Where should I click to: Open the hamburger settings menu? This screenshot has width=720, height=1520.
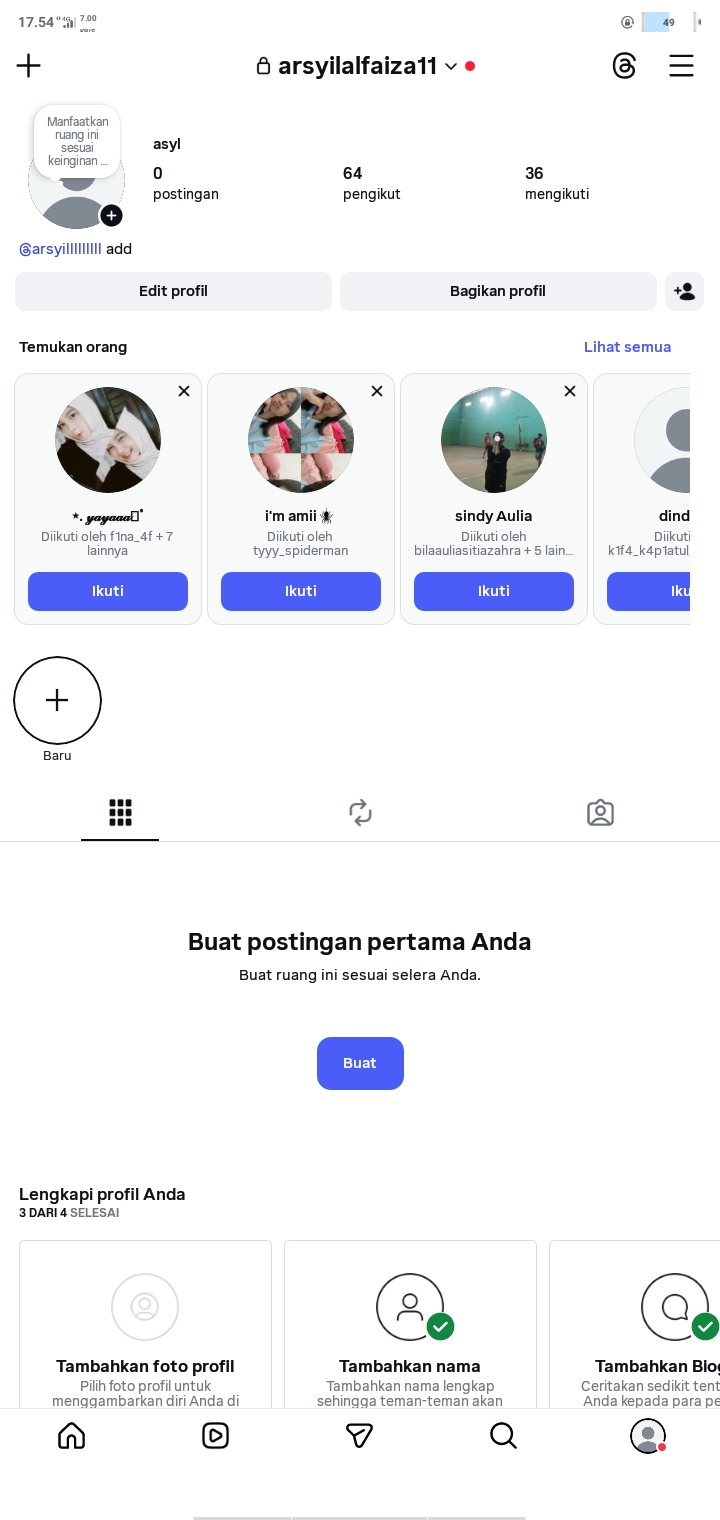tap(681, 66)
